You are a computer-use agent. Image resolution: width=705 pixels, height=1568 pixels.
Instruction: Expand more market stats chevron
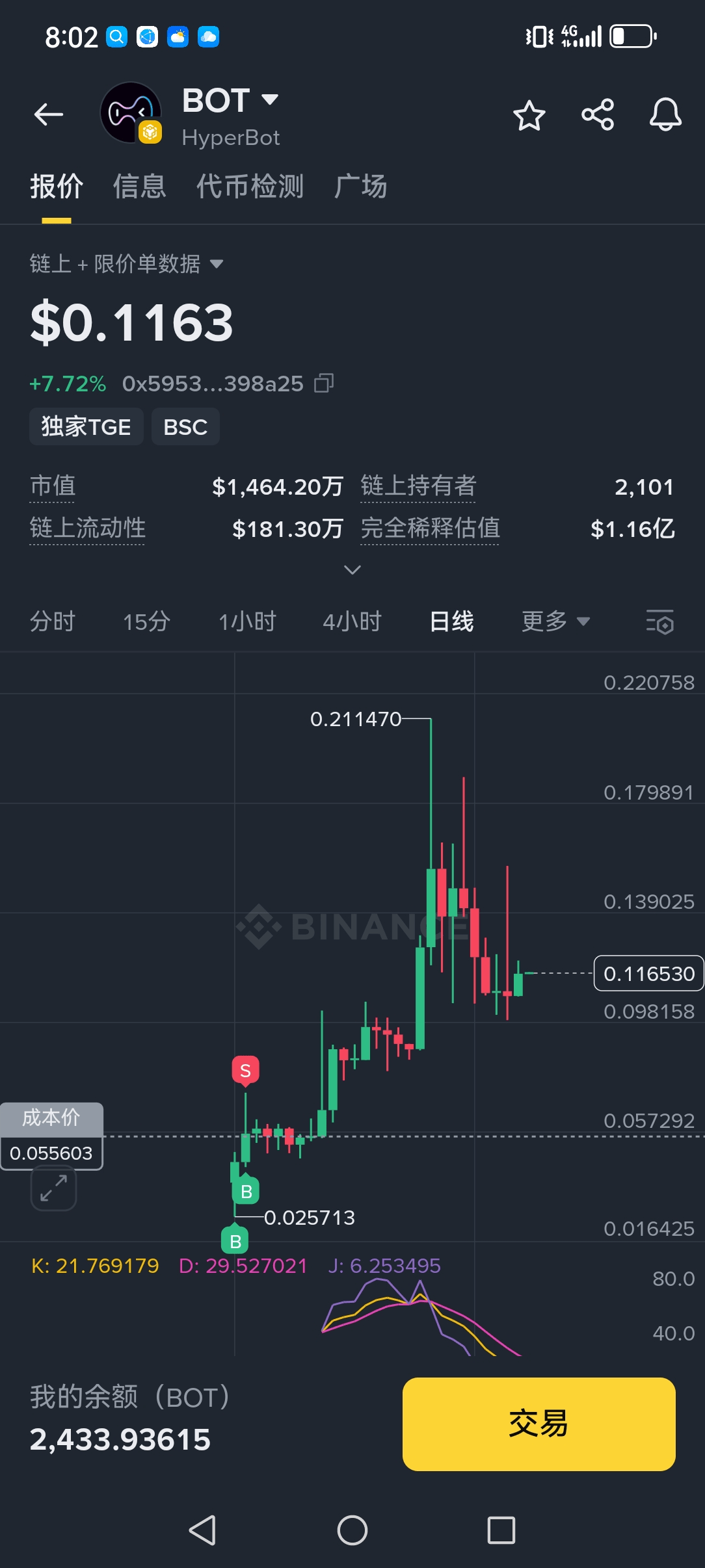[352, 570]
